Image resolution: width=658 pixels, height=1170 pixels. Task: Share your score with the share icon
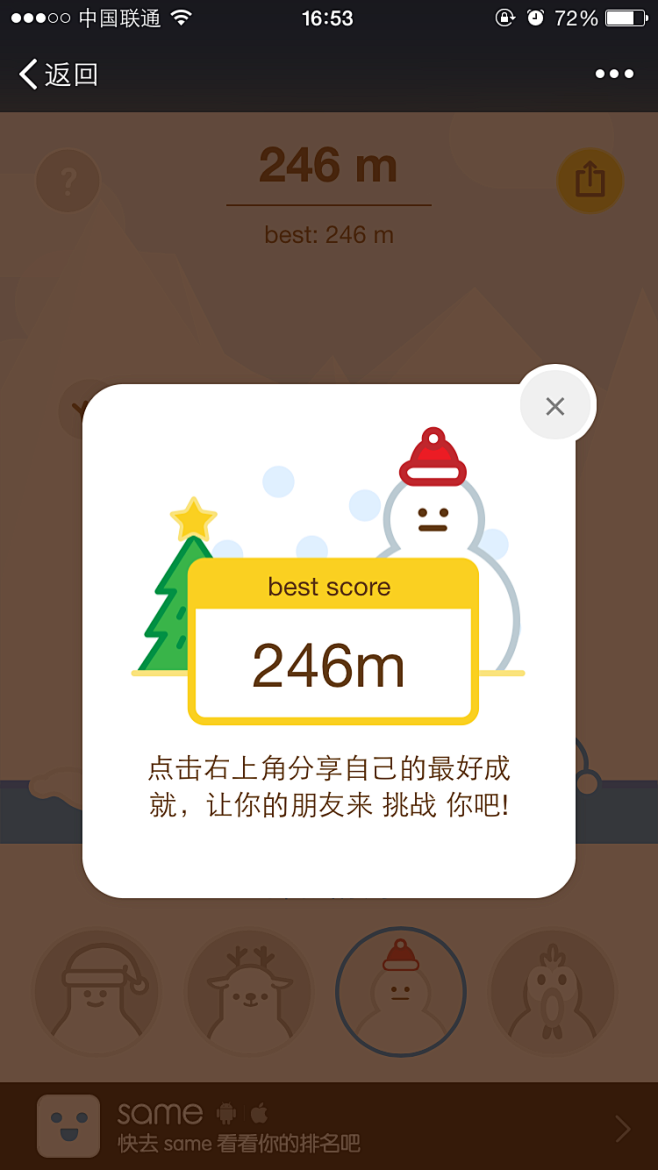point(590,182)
